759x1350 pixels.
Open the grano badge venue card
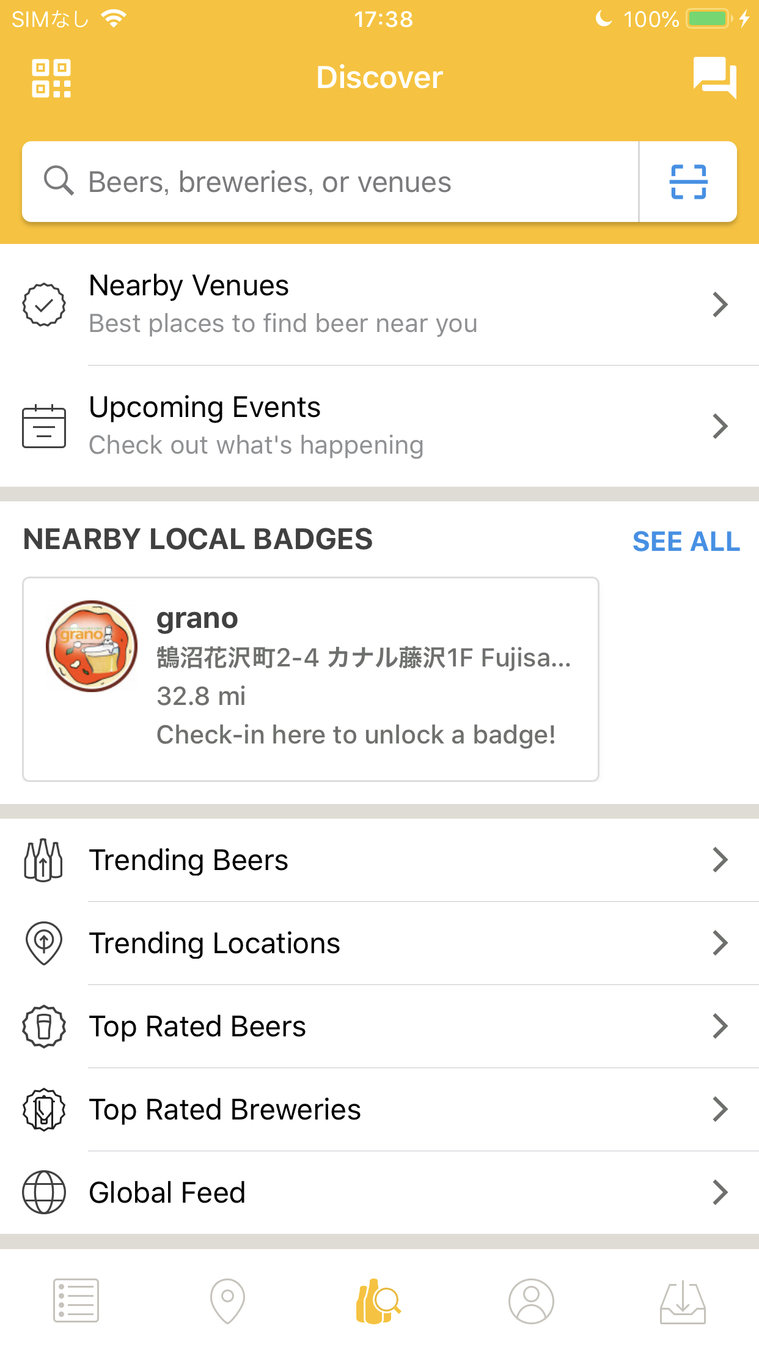(311, 679)
